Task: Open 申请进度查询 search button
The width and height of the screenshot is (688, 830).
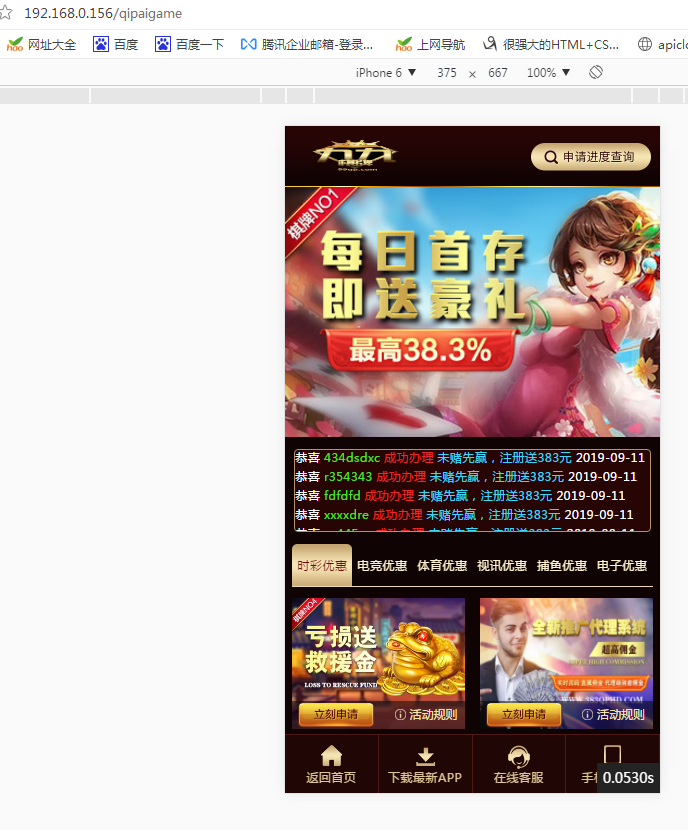Action: coord(590,157)
